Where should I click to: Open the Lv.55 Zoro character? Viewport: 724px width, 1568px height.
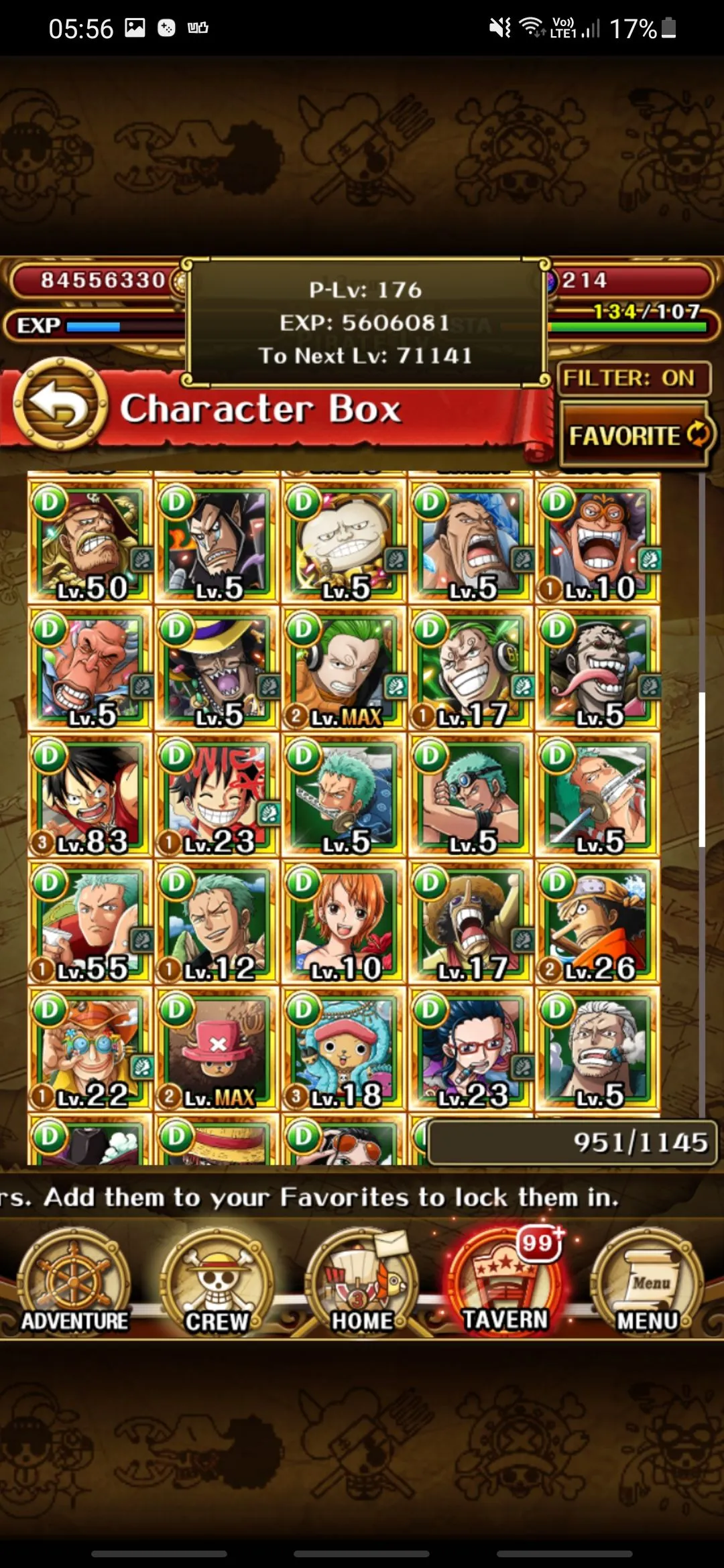pyautogui.click(x=90, y=922)
